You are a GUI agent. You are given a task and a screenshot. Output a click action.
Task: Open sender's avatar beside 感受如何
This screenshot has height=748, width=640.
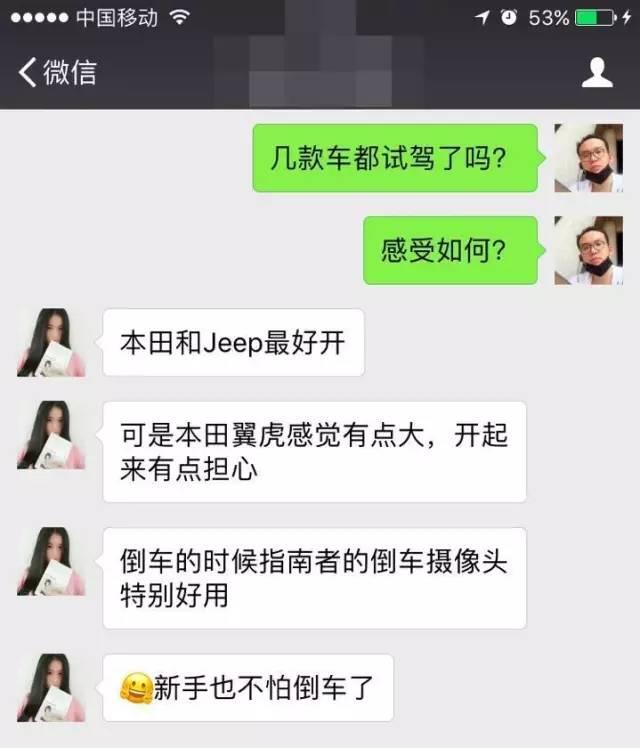tap(588, 250)
